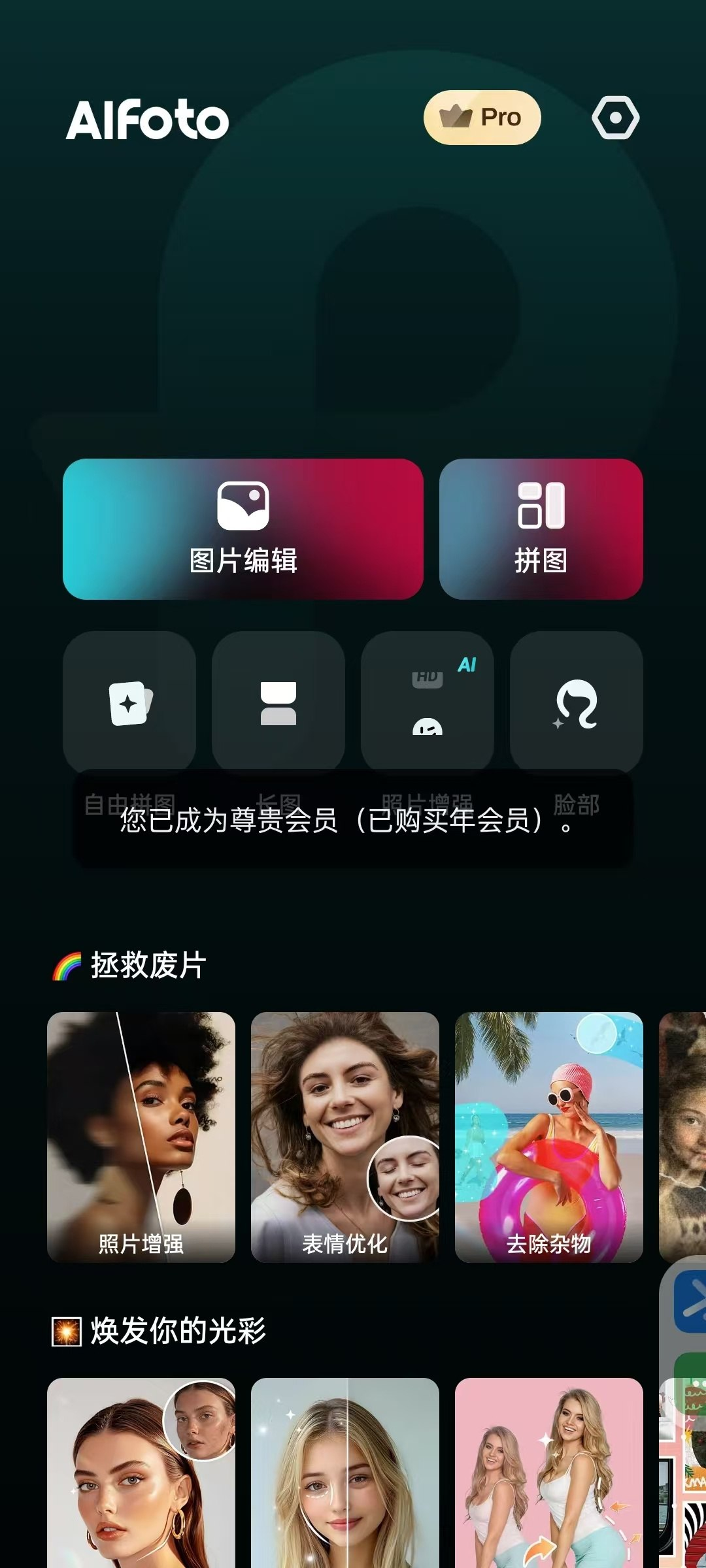
Task: Select the 去除杂物 sample card
Action: (x=549, y=1137)
